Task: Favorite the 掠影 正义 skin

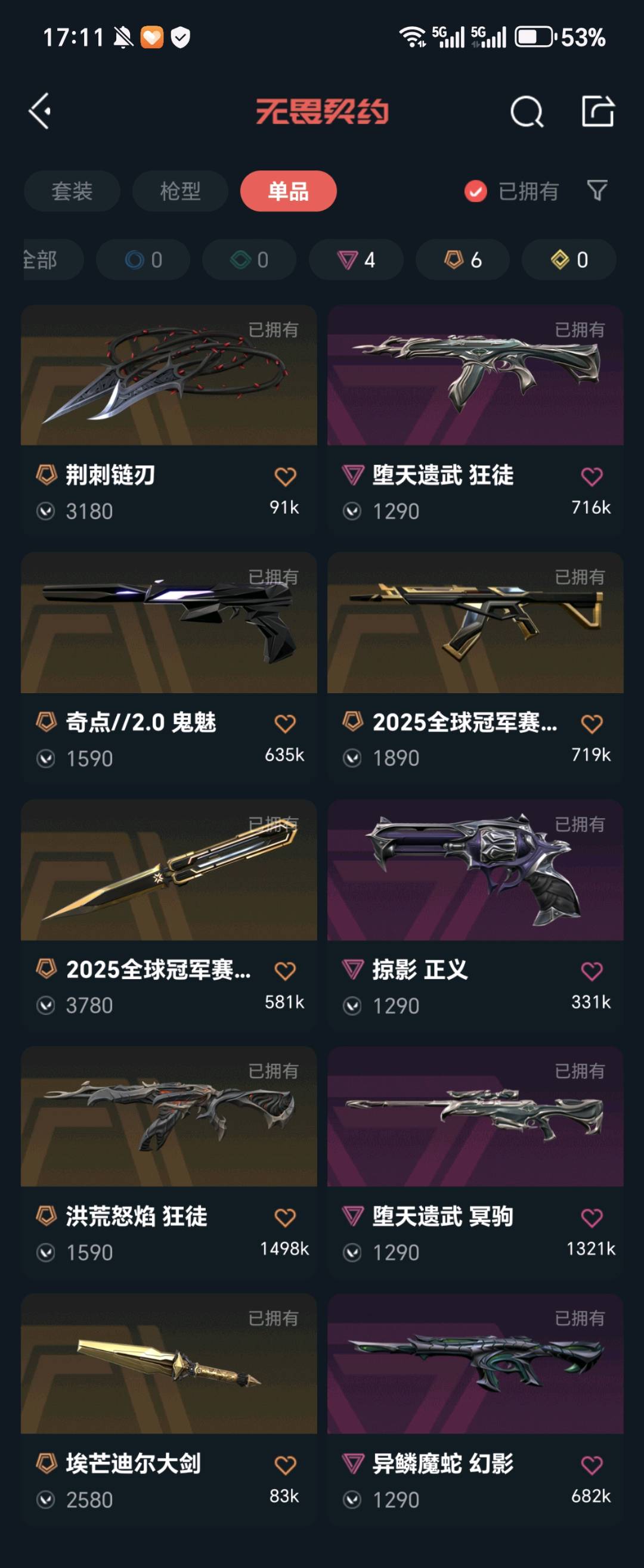Action: tap(592, 971)
